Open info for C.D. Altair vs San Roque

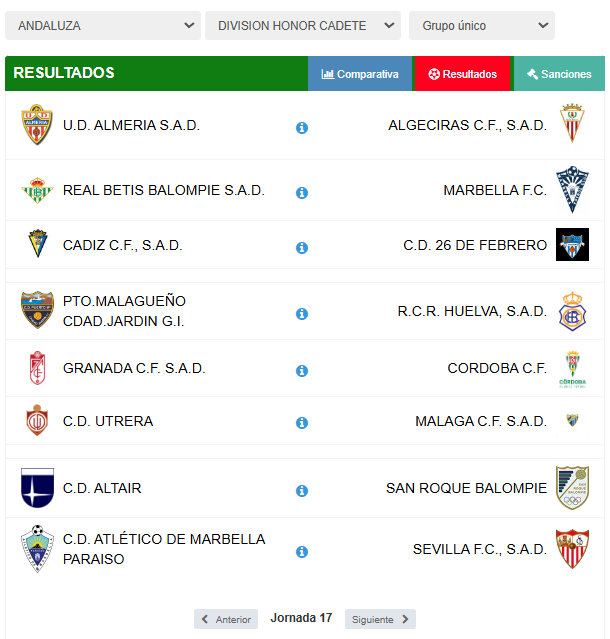click(302, 491)
